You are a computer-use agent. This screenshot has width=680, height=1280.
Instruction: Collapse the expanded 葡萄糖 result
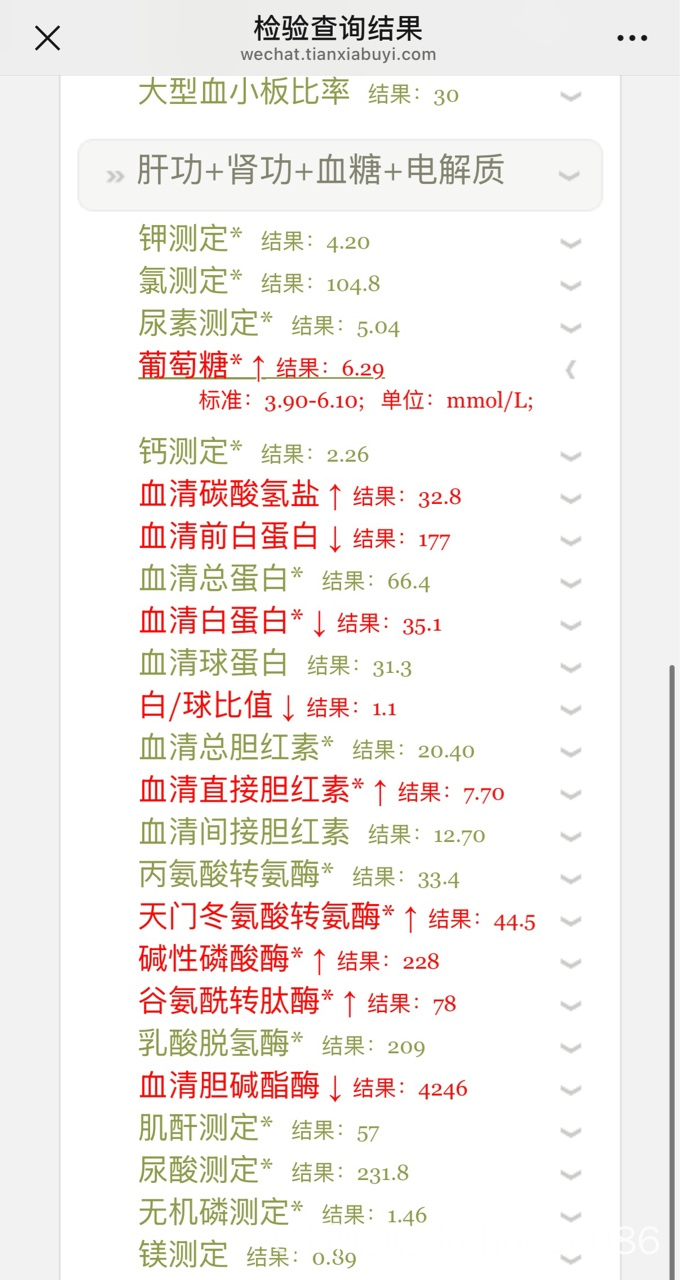click(x=570, y=370)
